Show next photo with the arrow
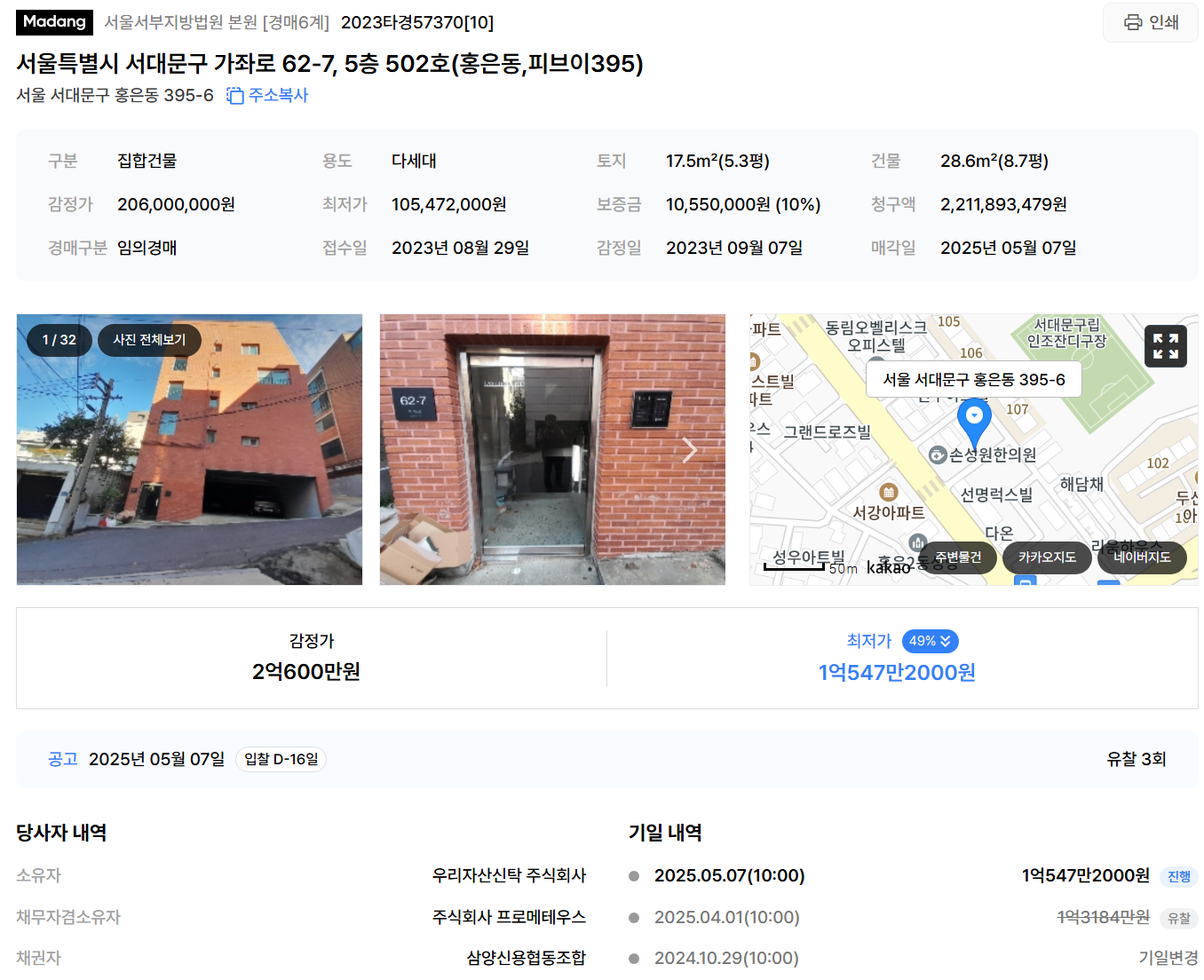 click(690, 451)
